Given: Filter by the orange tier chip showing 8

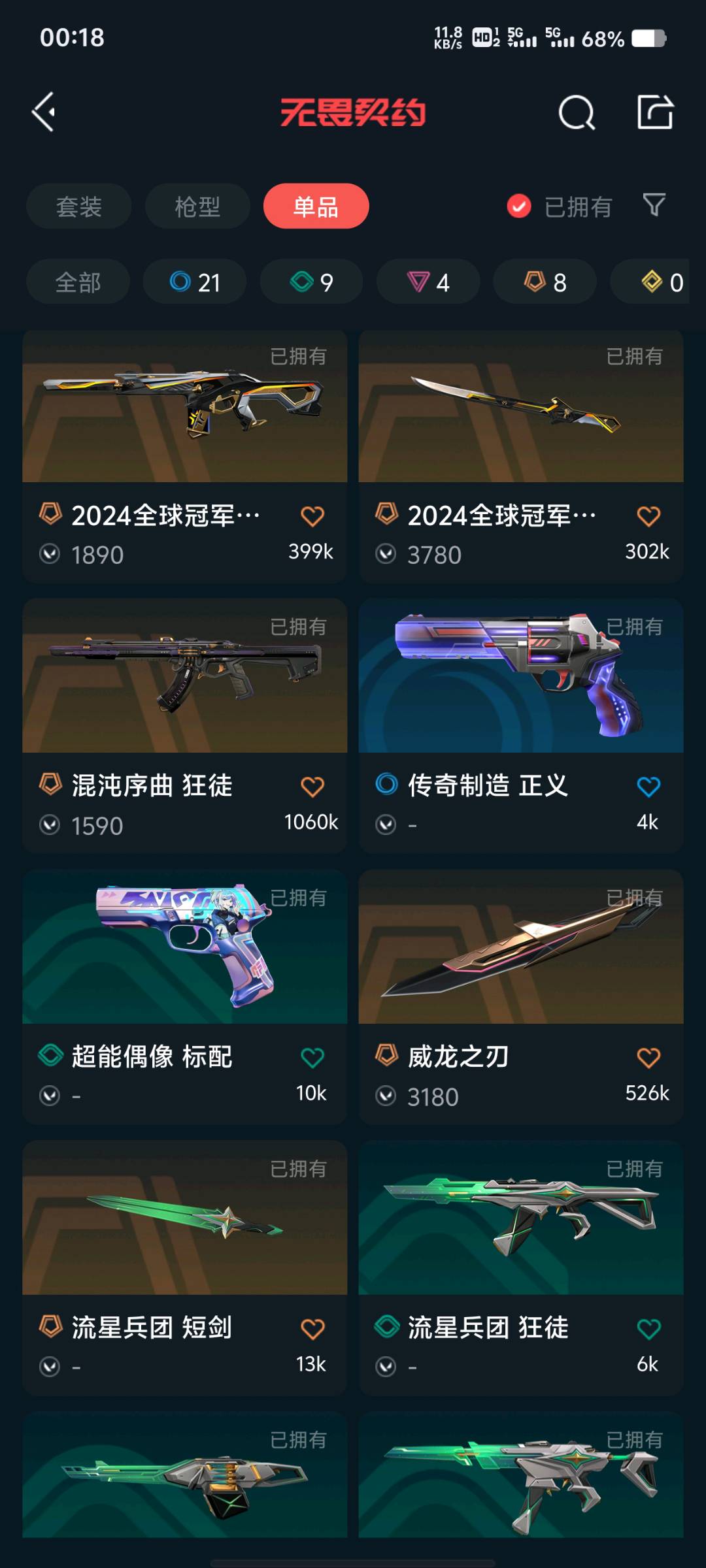Looking at the screenshot, I should click(545, 282).
